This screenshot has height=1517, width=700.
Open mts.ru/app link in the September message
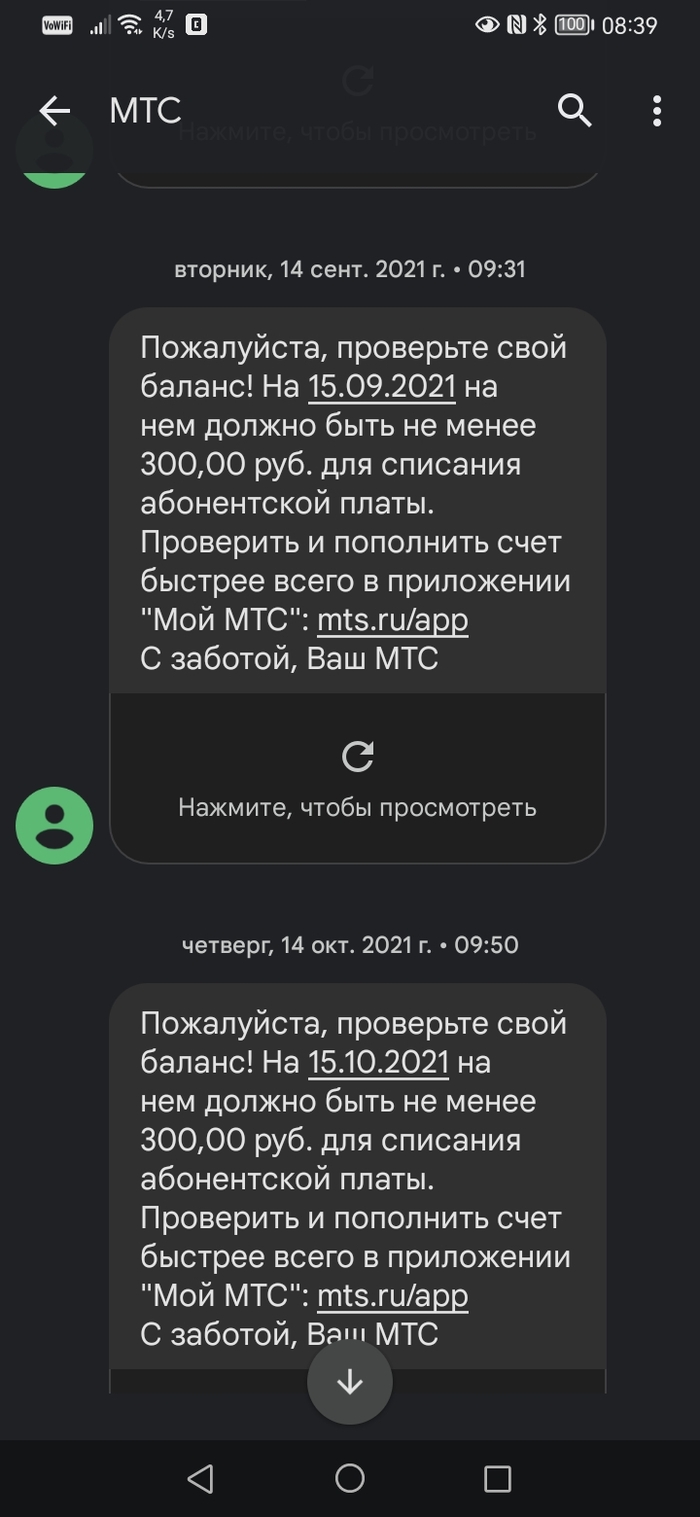392,621
